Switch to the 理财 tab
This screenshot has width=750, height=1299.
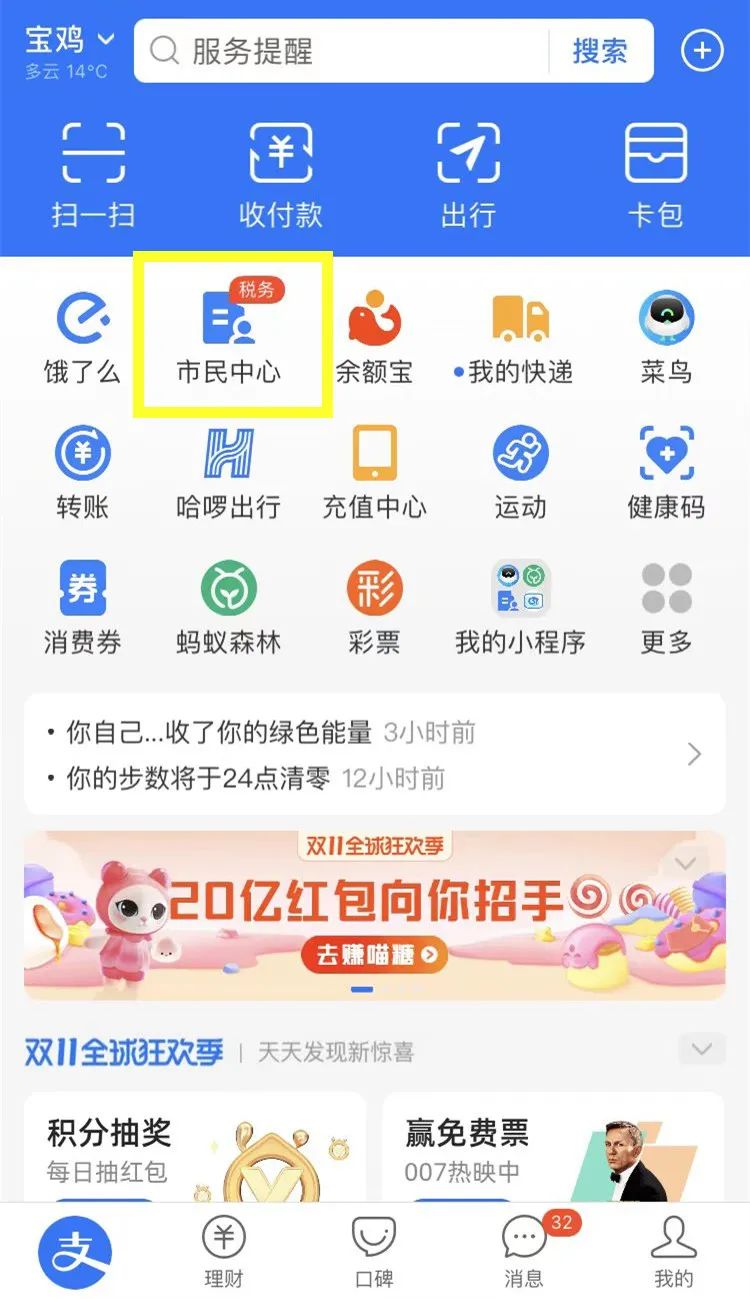tap(223, 1251)
